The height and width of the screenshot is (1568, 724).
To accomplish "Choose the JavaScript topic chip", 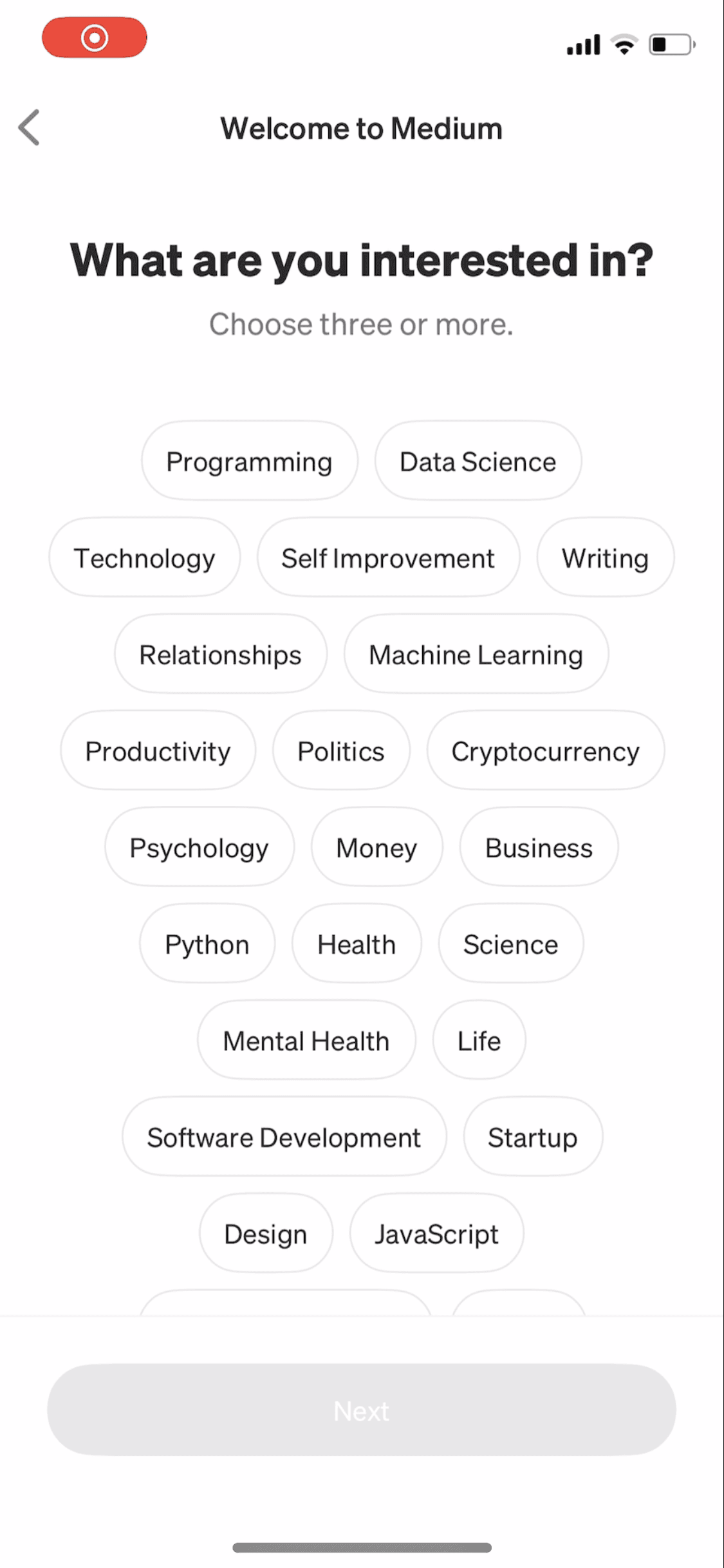I will [436, 1234].
